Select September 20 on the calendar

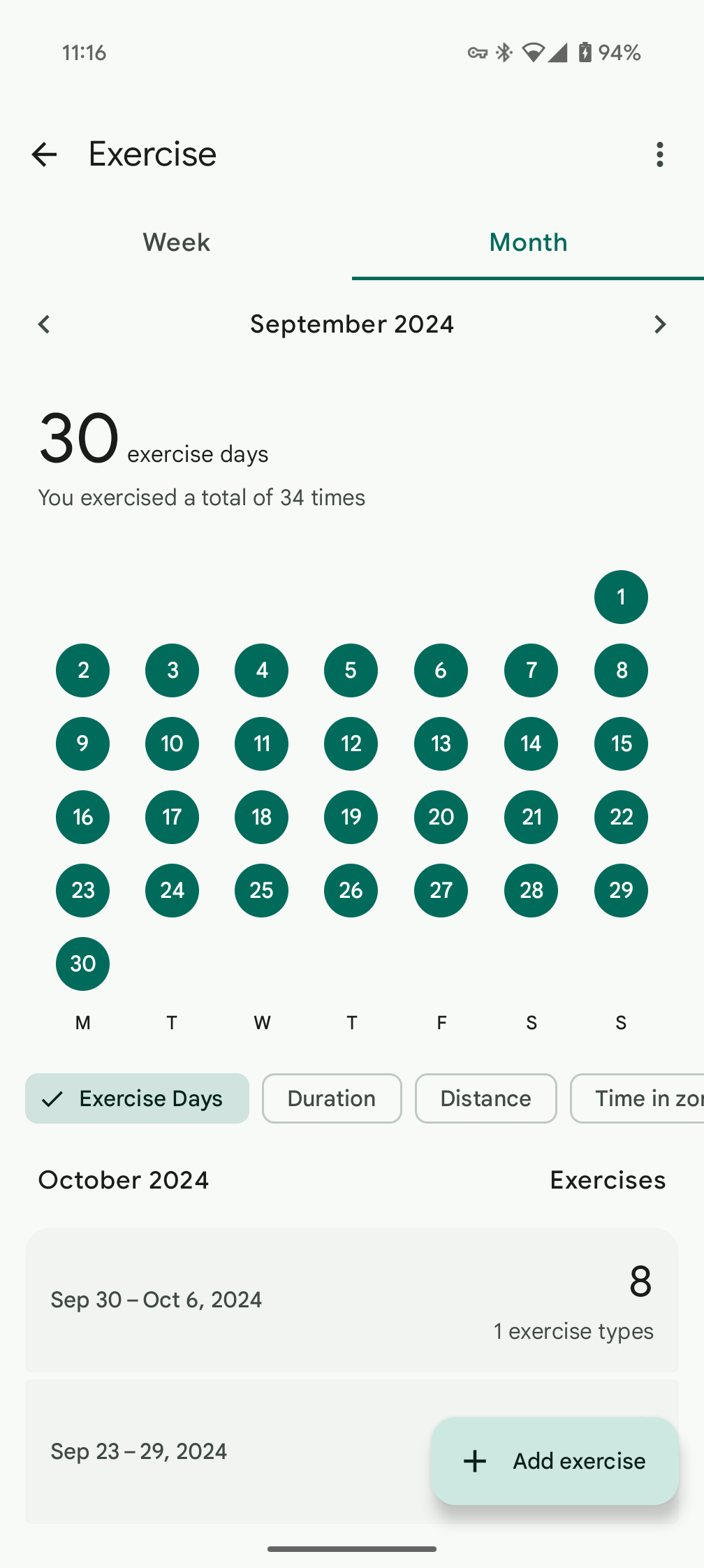[x=441, y=817]
